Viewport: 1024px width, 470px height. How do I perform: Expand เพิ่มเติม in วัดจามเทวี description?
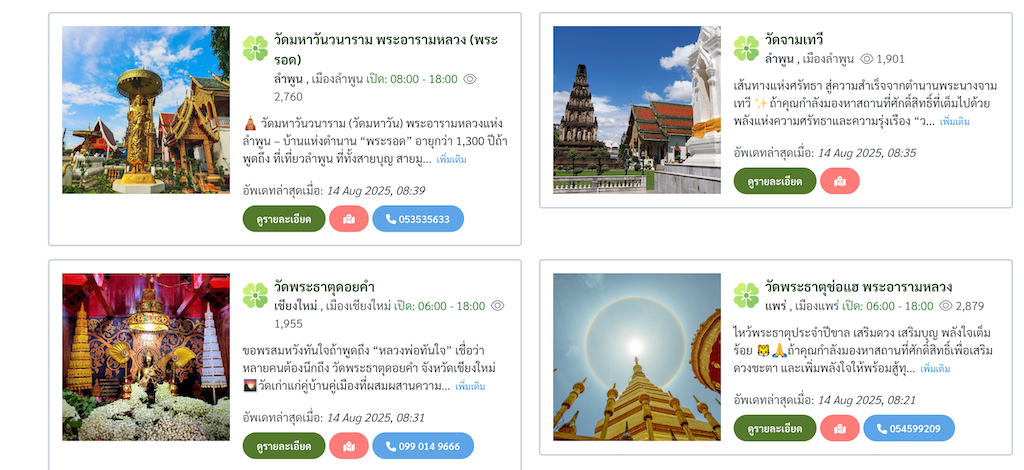[x=954, y=121]
